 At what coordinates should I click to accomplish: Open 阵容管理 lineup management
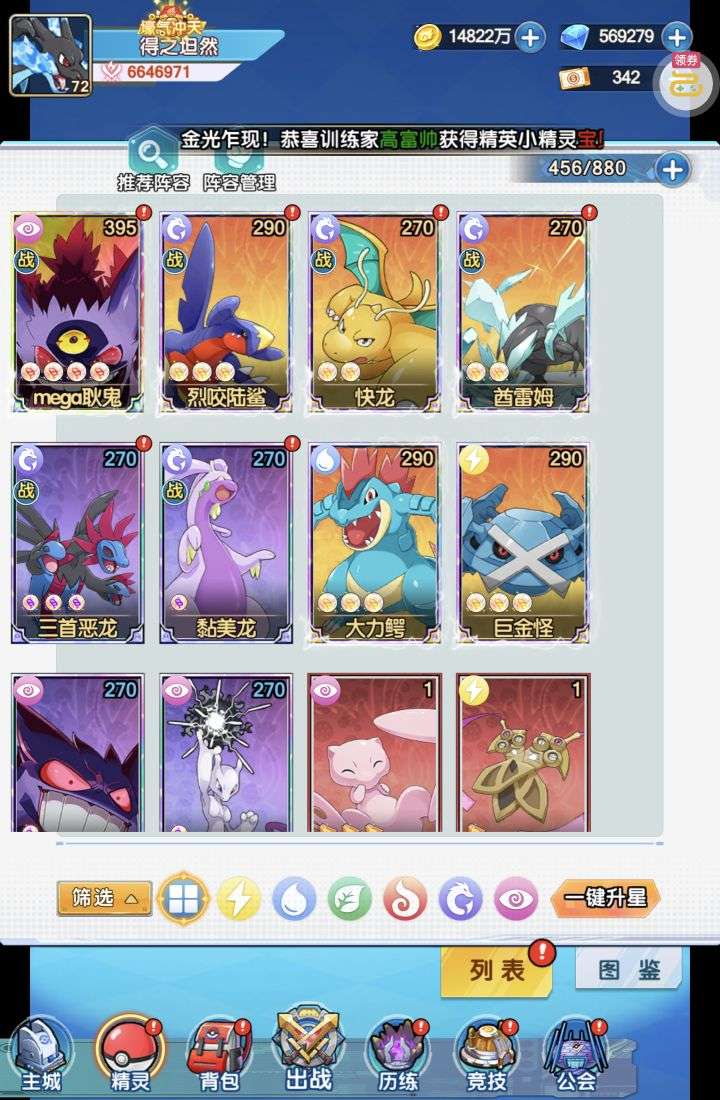(238, 166)
